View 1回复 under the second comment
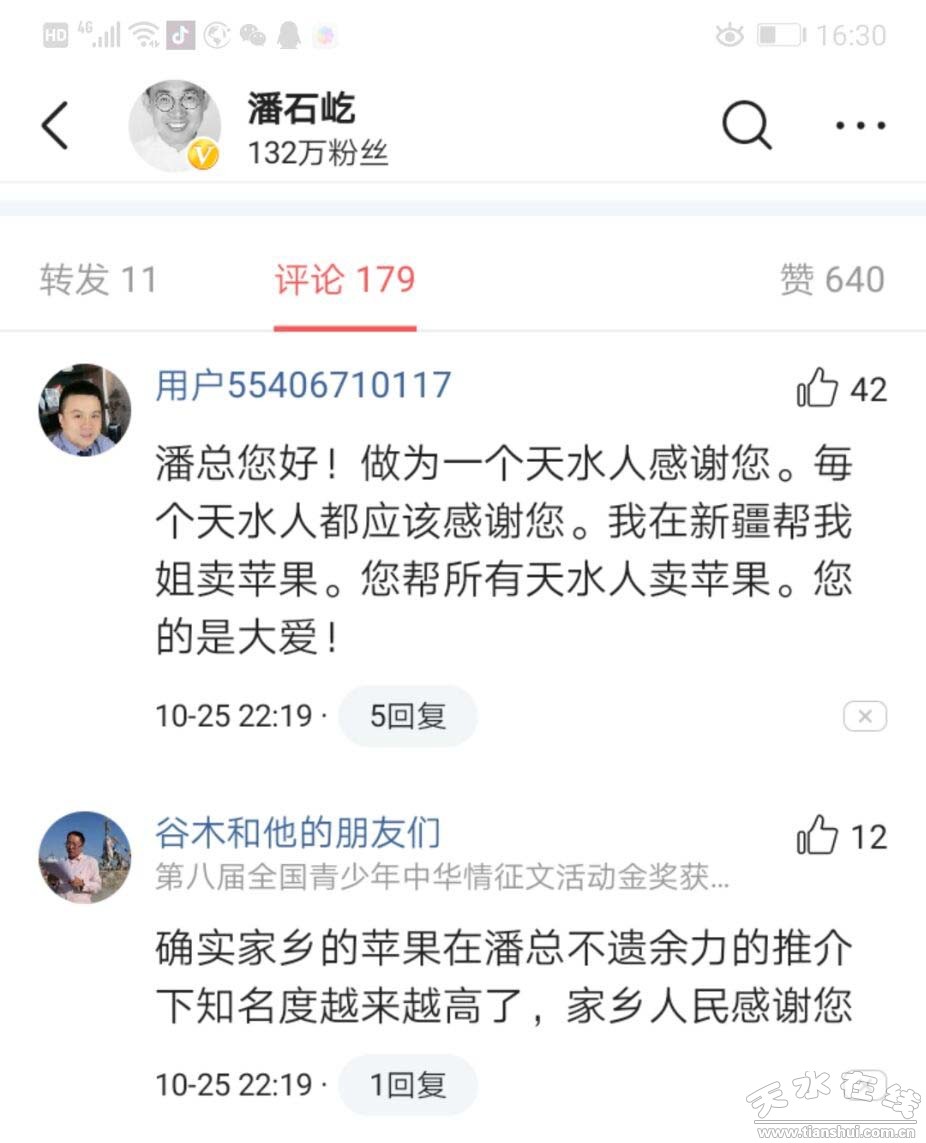Image resolution: width=926 pixels, height=1143 pixels. 407,1084
